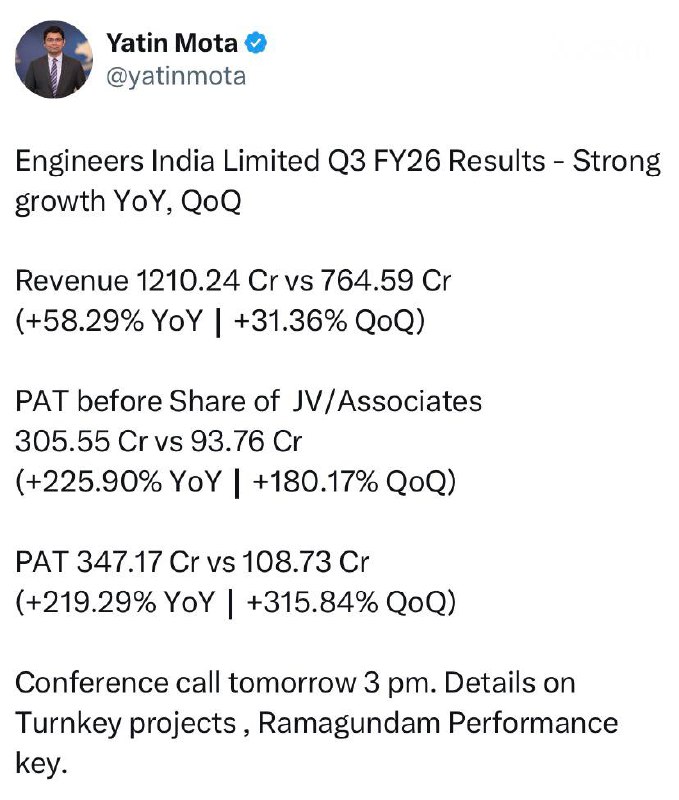
Task: Open Yatin Mota's profile picture
Action: (x=55, y=59)
